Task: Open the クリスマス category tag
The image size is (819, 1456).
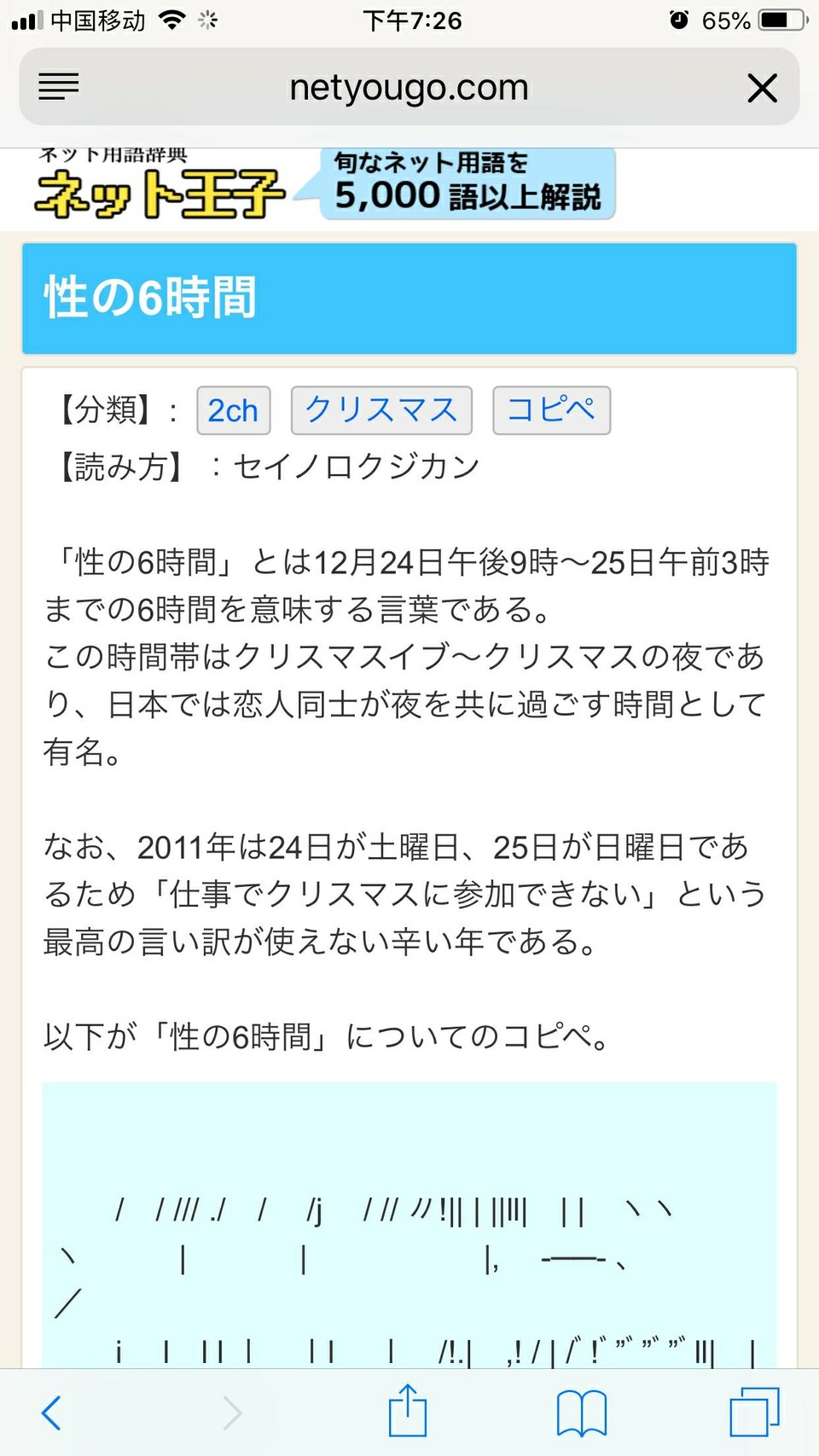Action: [381, 410]
